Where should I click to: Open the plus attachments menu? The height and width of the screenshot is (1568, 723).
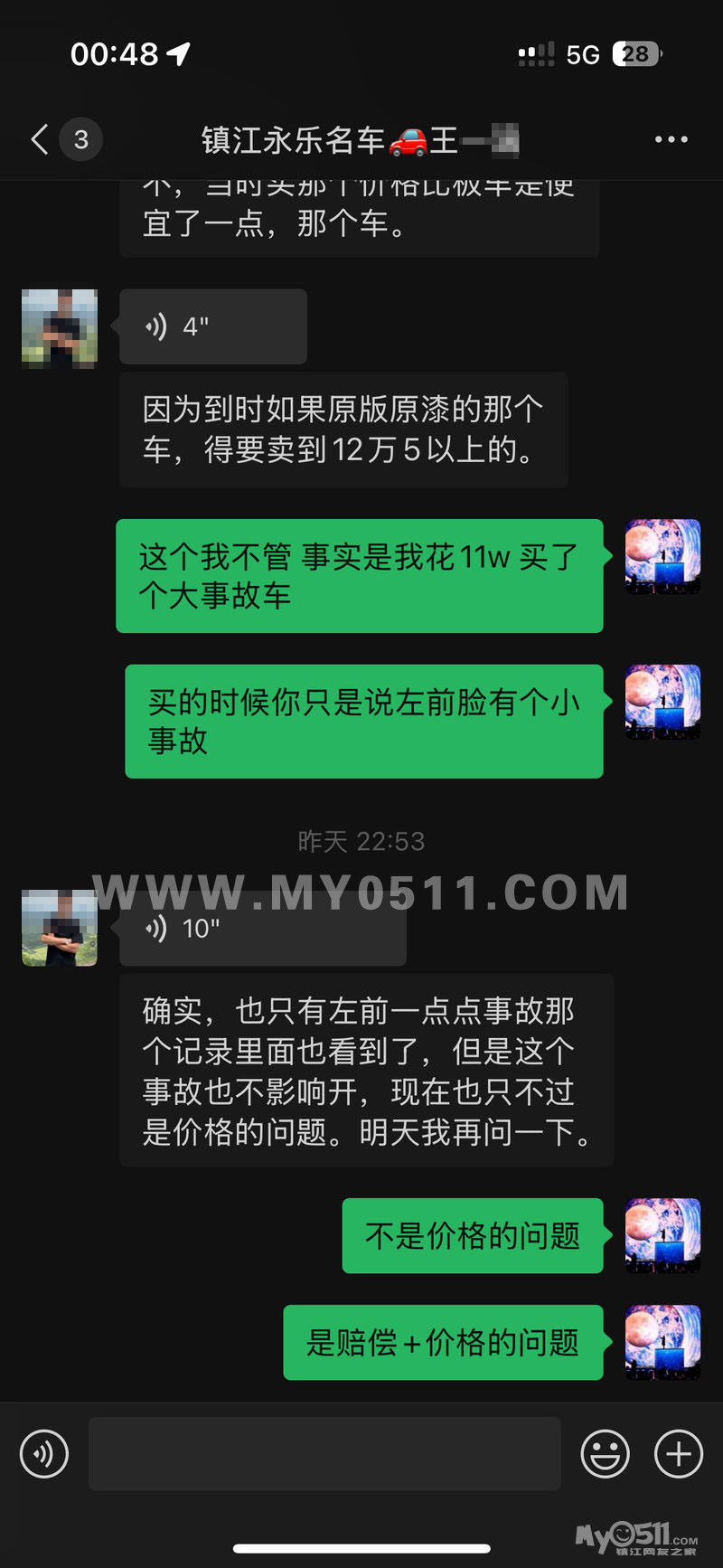pyautogui.click(x=679, y=1453)
